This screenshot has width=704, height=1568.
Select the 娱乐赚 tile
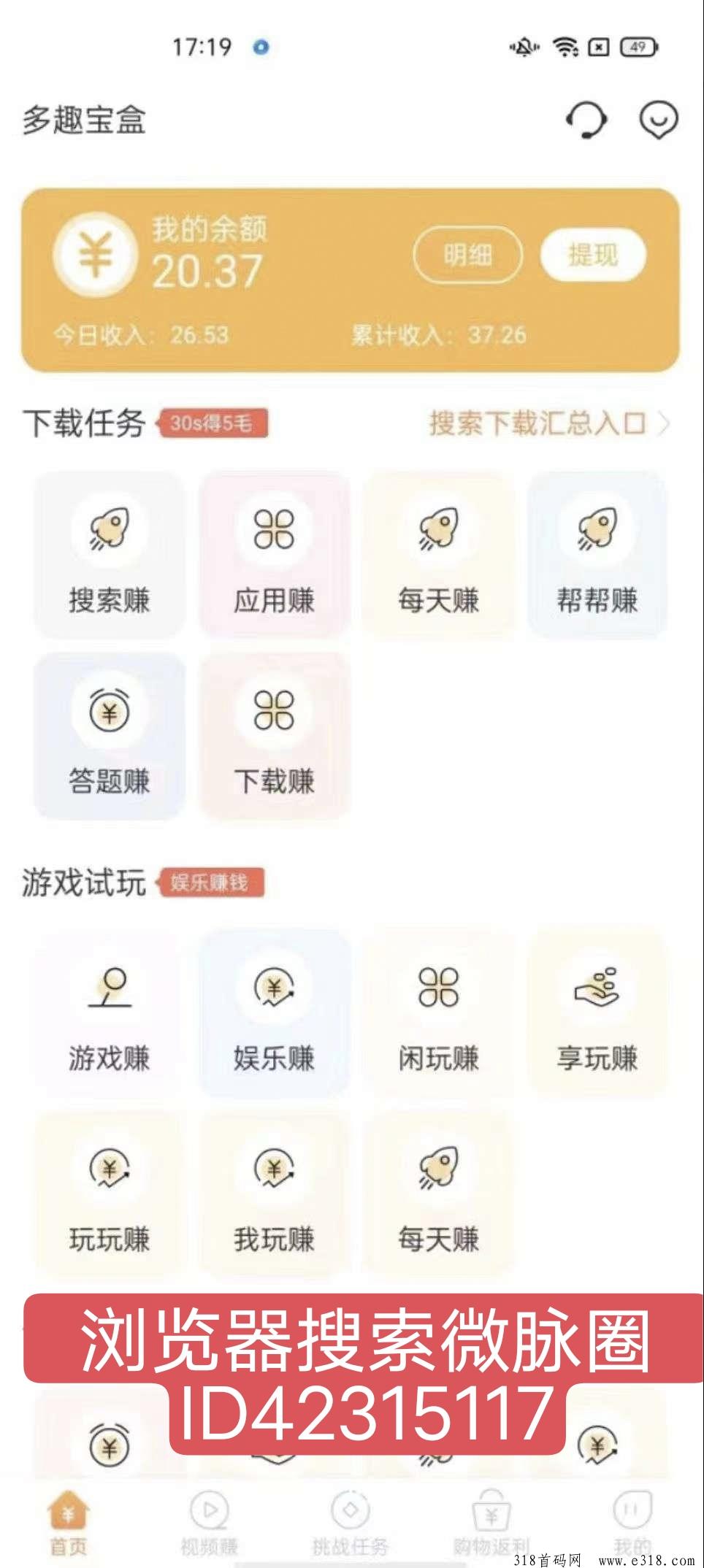[x=274, y=1015]
